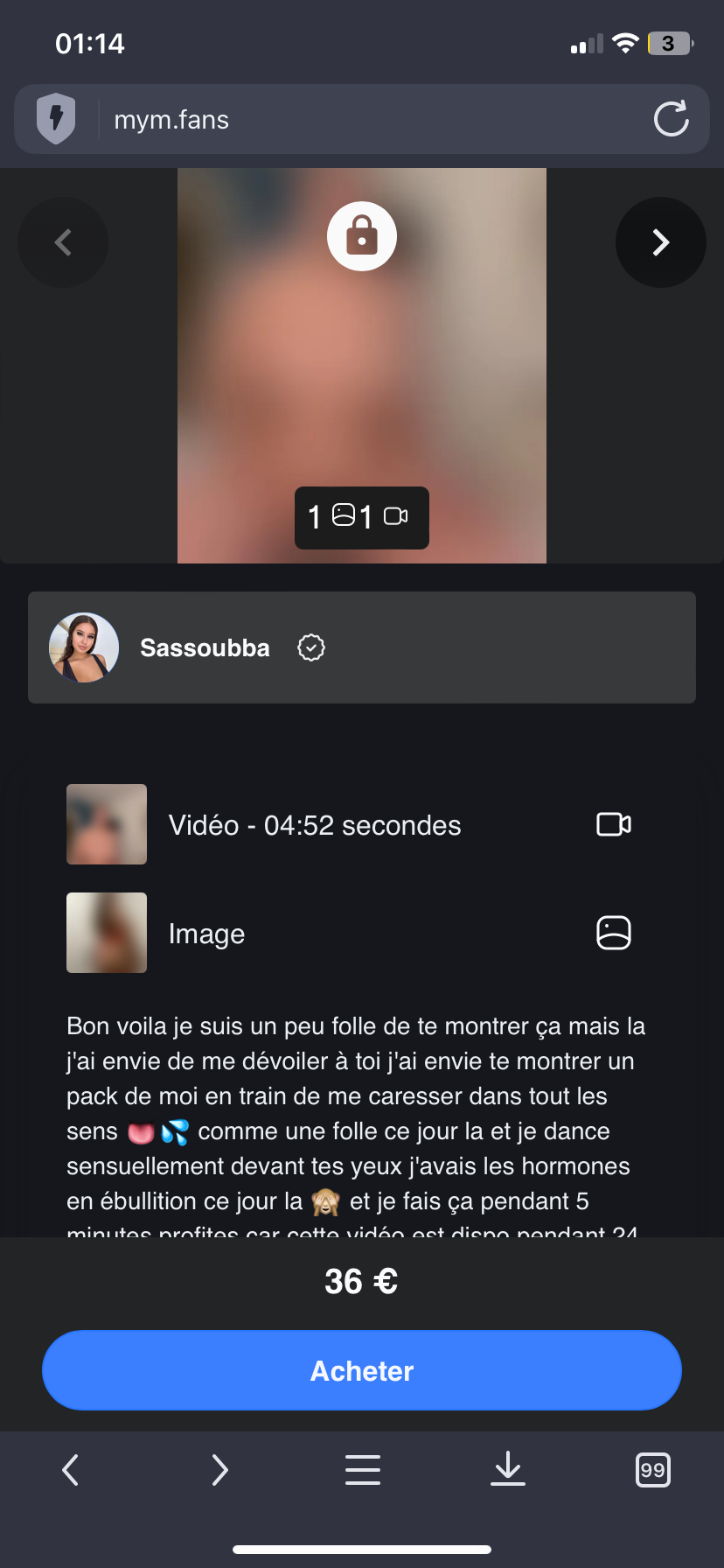Go to the previous media item
Screen dimensions: 724x1568
[x=63, y=242]
